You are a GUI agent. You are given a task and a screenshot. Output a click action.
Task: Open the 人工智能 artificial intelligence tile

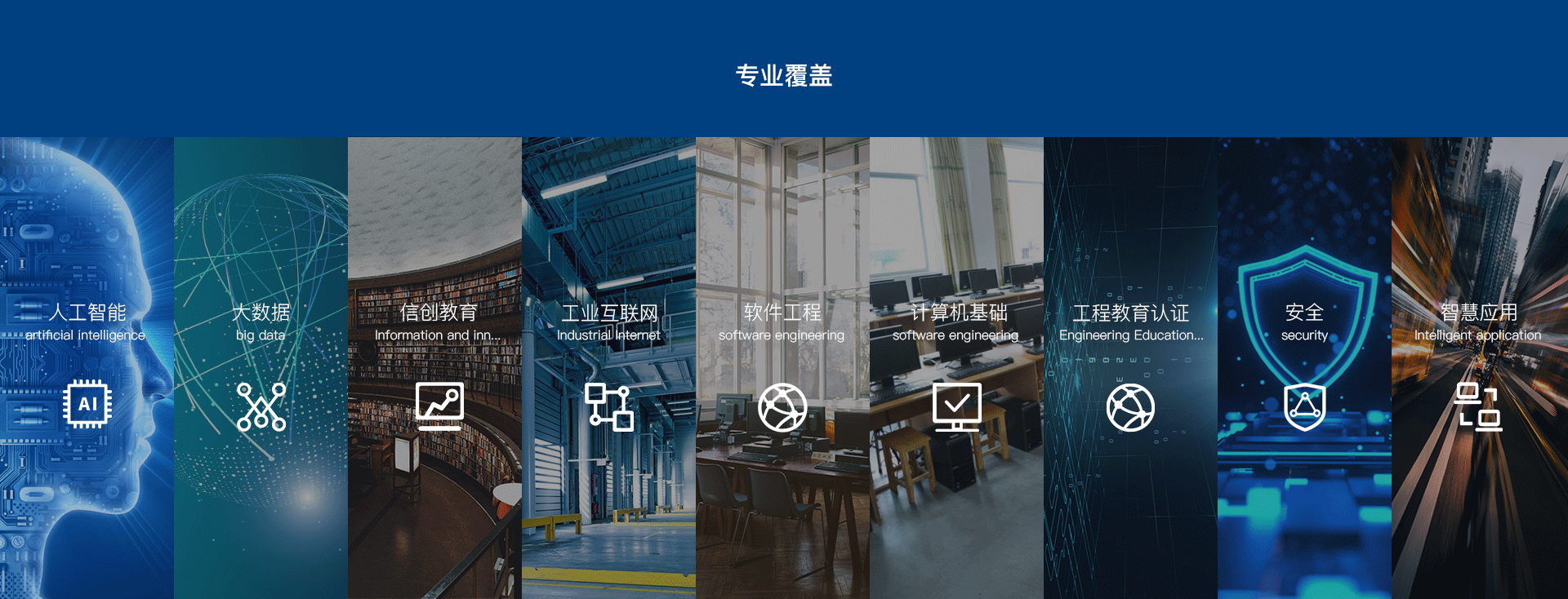click(x=87, y=367)
